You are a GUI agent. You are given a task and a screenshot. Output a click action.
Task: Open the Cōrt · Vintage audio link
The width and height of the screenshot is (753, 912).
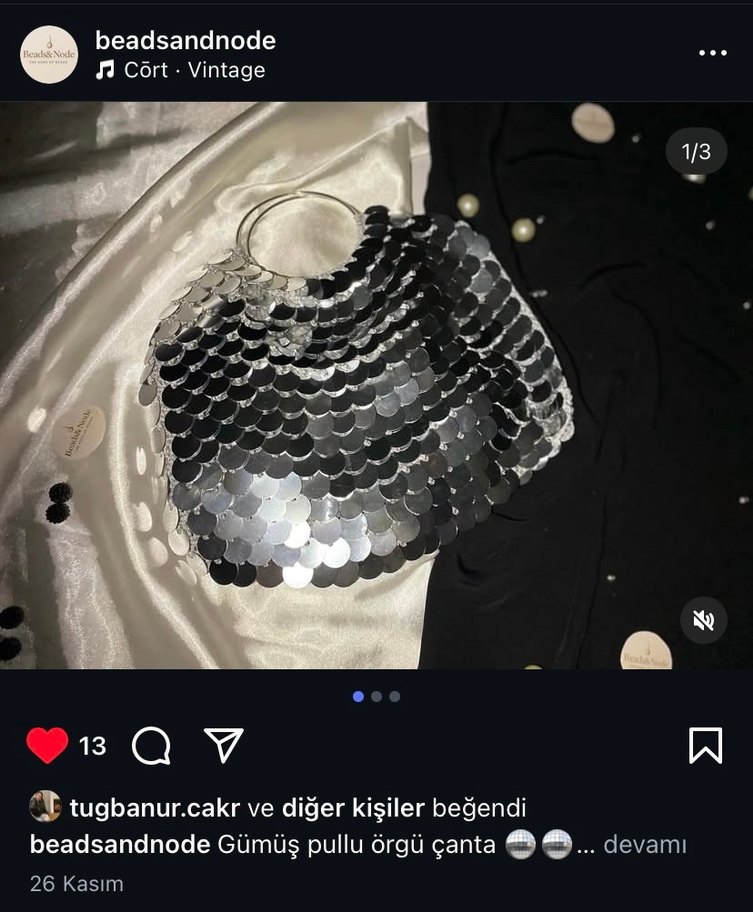[x=193, y=70]
